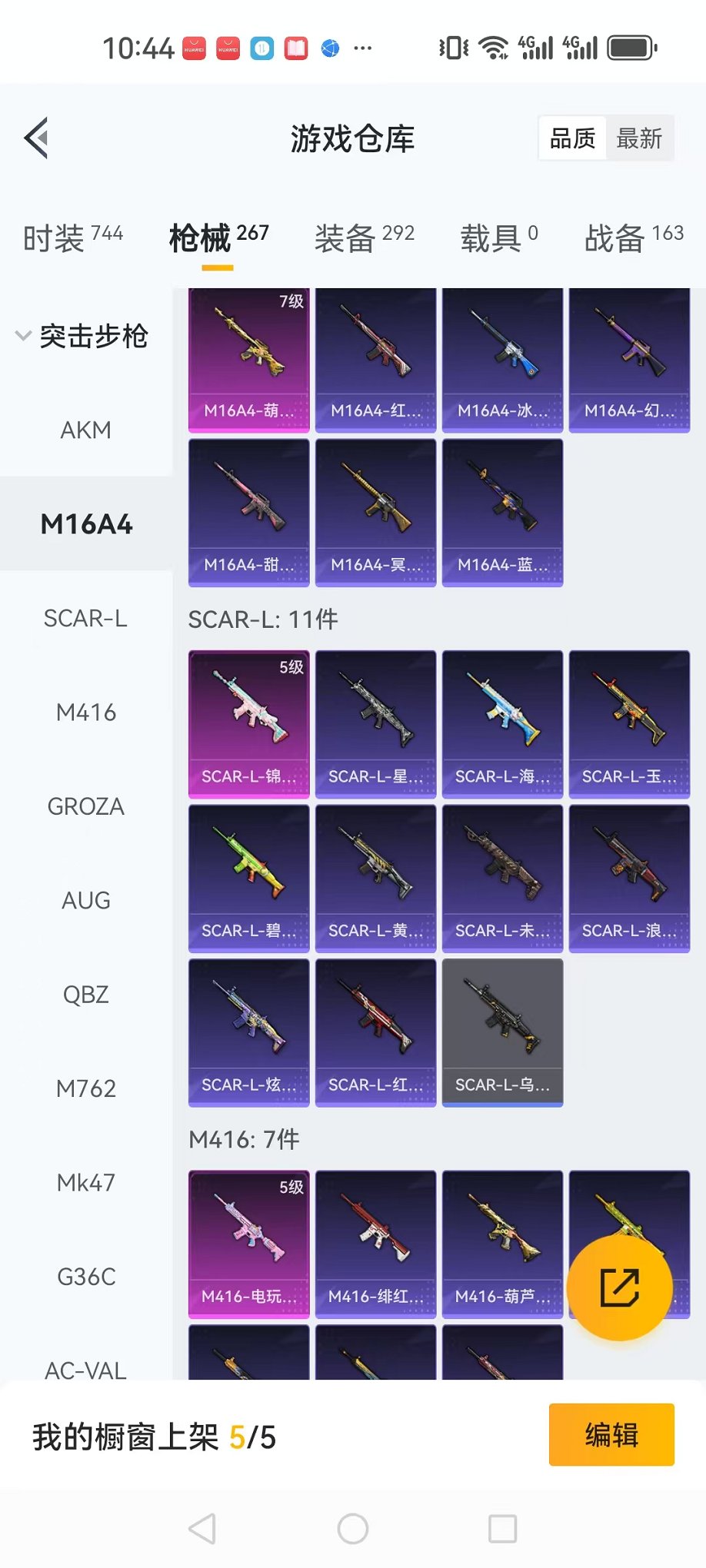Image resolution: width=706 pixels, height=1568 pixels.
Task: Select M762 in the weapon list
Action: tap(85, 1088)
